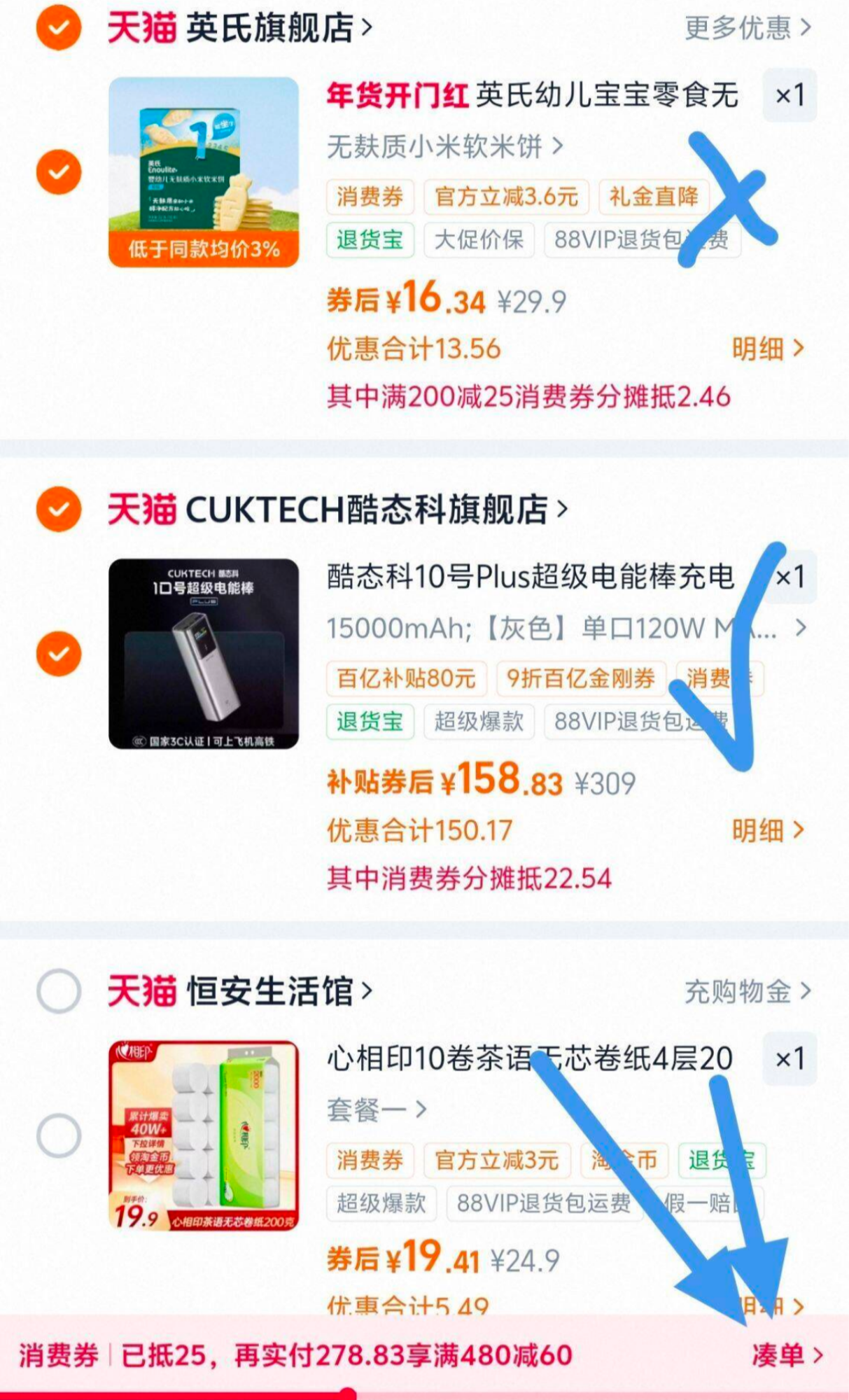The width and height of the screenshot is (849, 1400).
Task: Deselect the 英氏 rice cracker item
Action: (59, 172)
